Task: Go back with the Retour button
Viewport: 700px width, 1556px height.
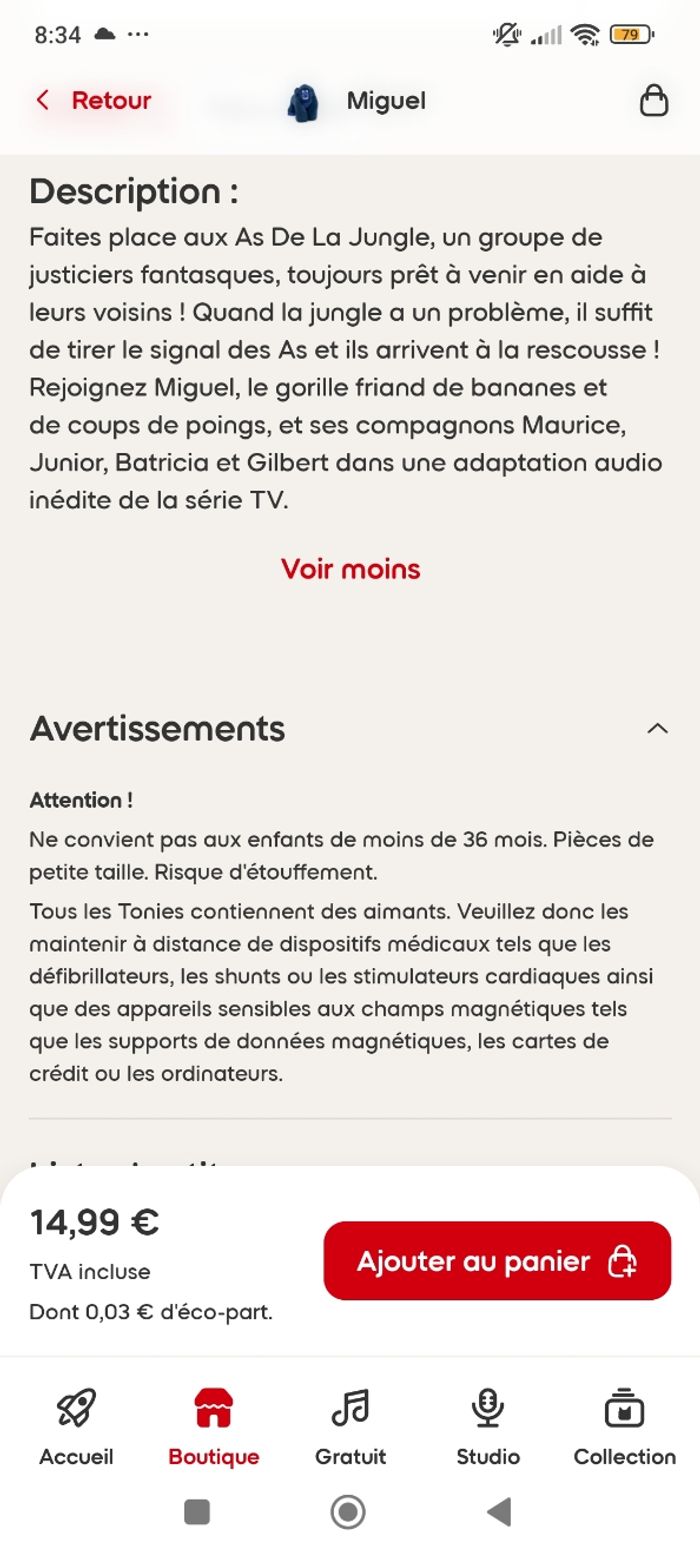Action: pyautogui.click(x=94, y=101)
